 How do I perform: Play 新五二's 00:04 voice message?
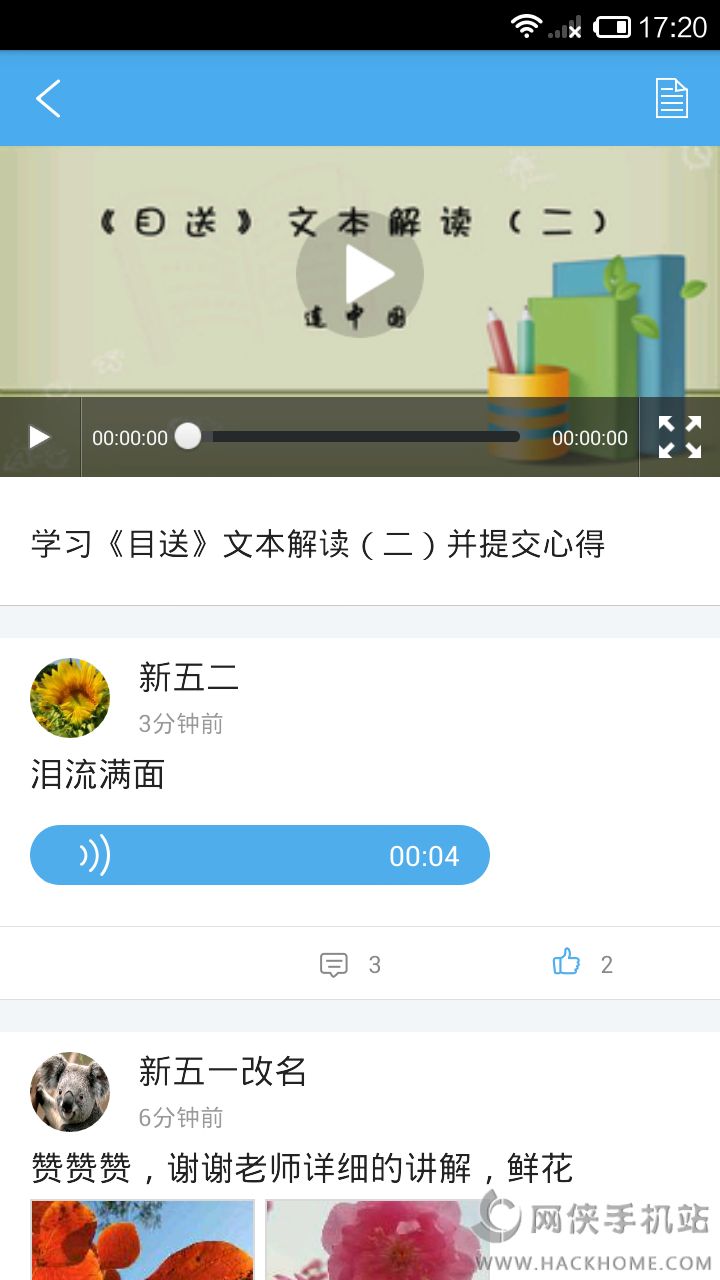[260, 855]
